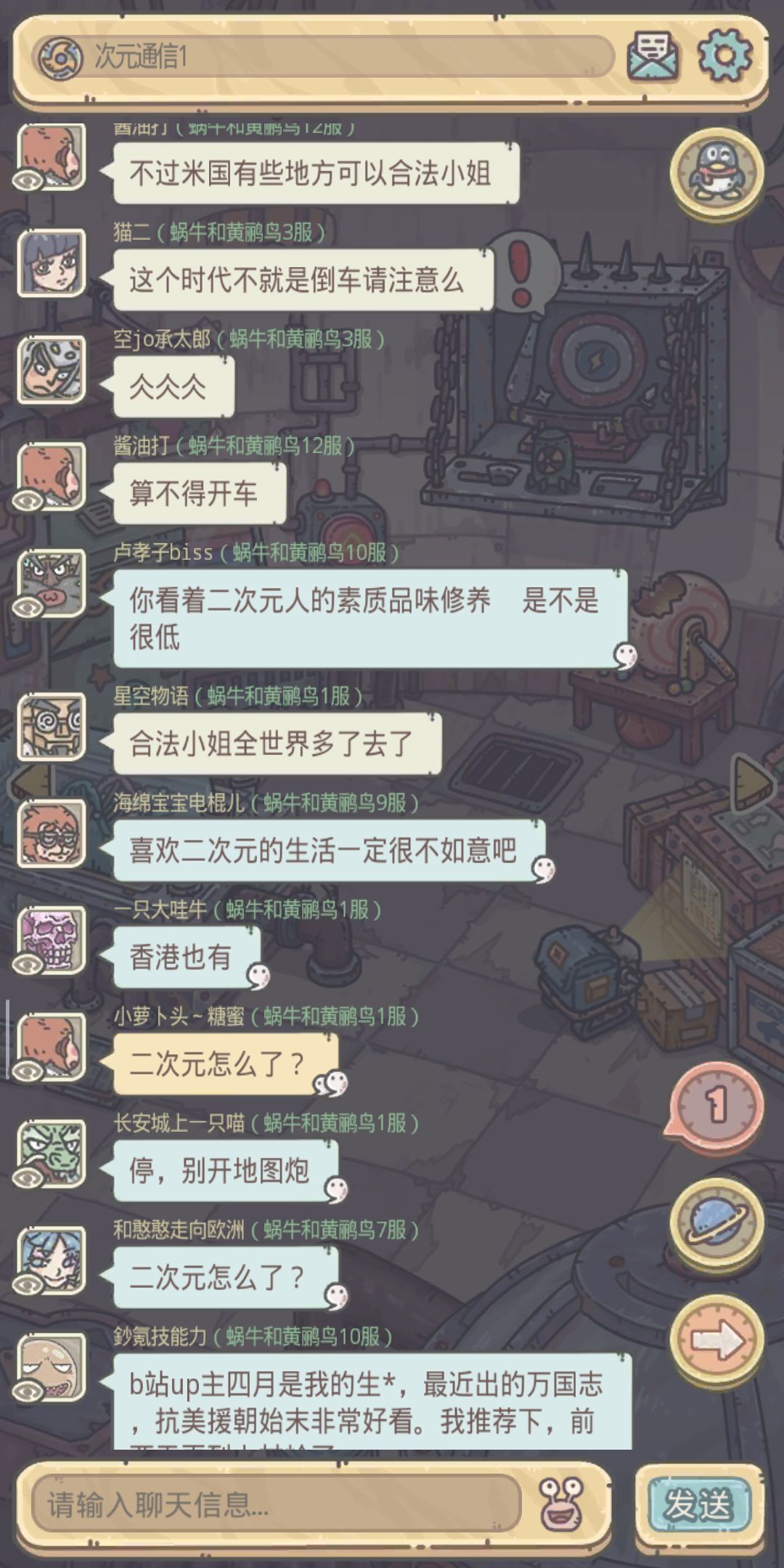Open 长安城上一只喵's avatar
784x1568 pixels.
pos(49,1153)
